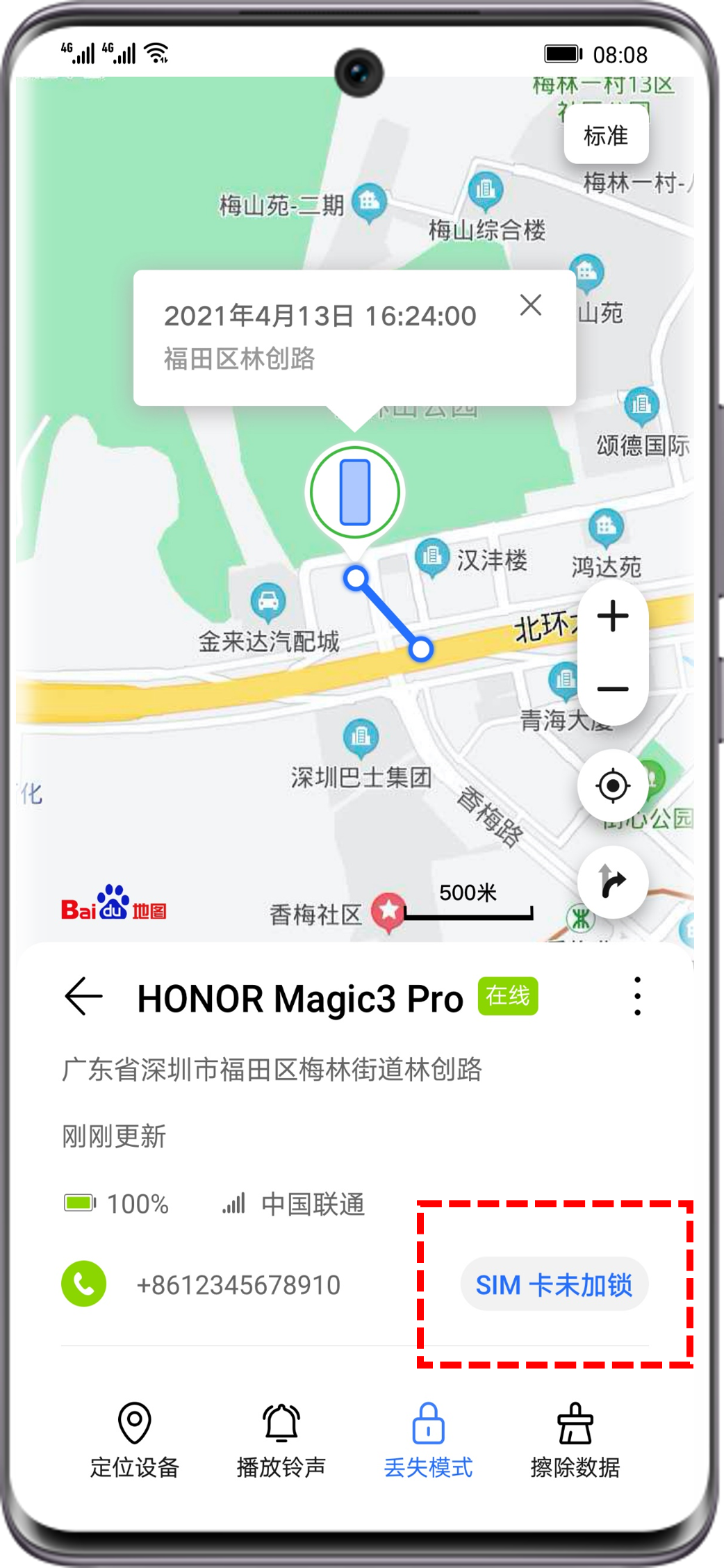724x1568 pixels.
Task: Call the number +8612345678910
Action: (x=84, y=1284)
